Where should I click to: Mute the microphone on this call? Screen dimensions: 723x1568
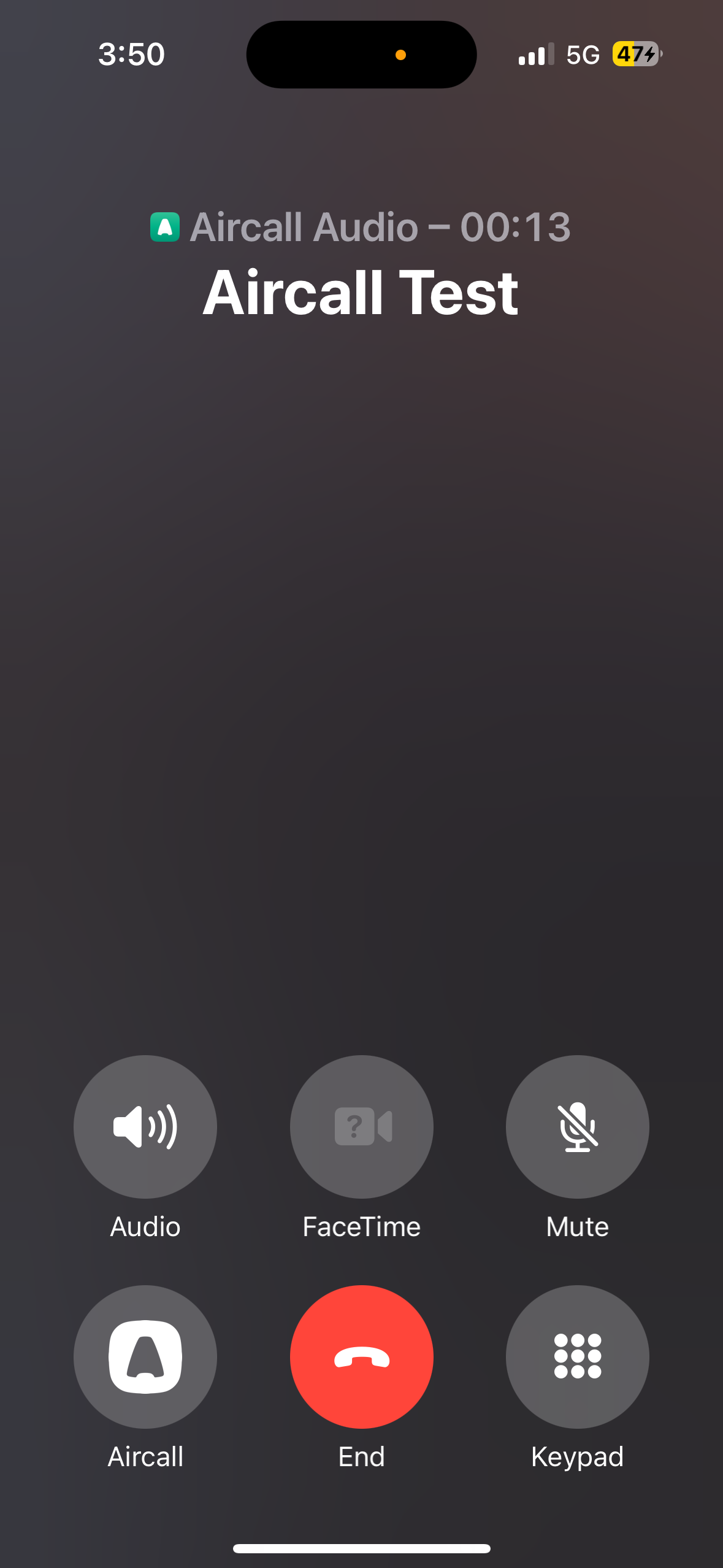point(577,1126)
